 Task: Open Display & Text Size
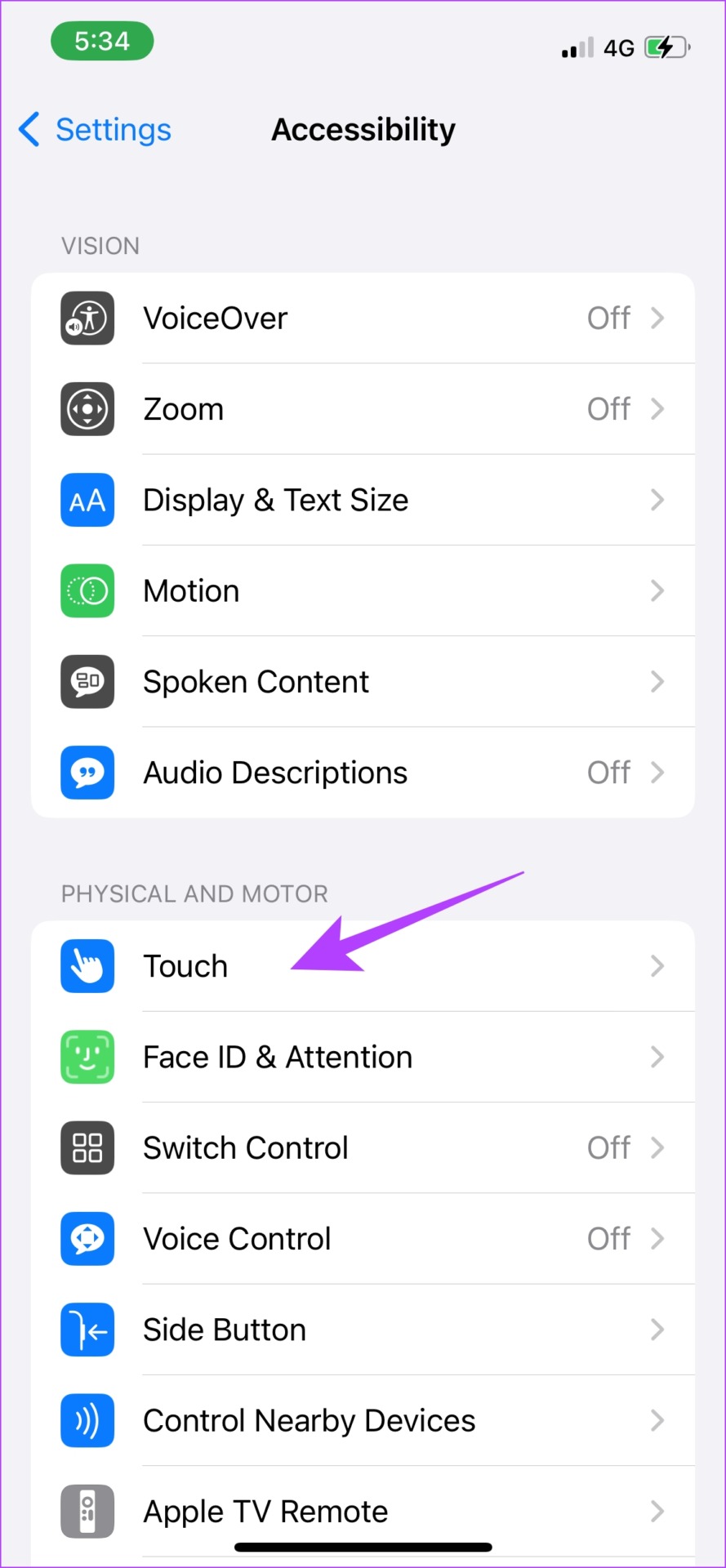(x=363, y=500)
